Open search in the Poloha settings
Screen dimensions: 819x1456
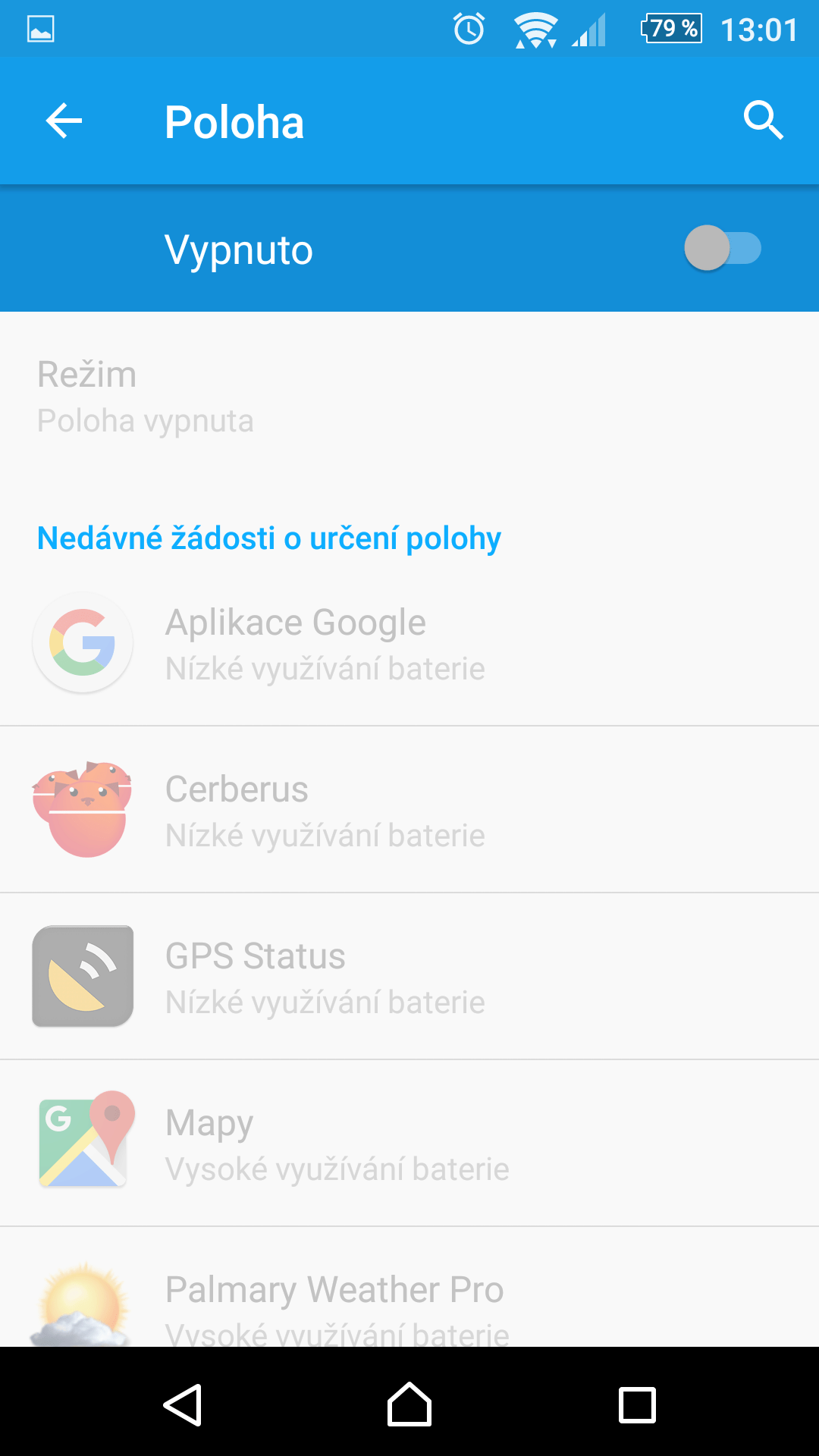763,121
